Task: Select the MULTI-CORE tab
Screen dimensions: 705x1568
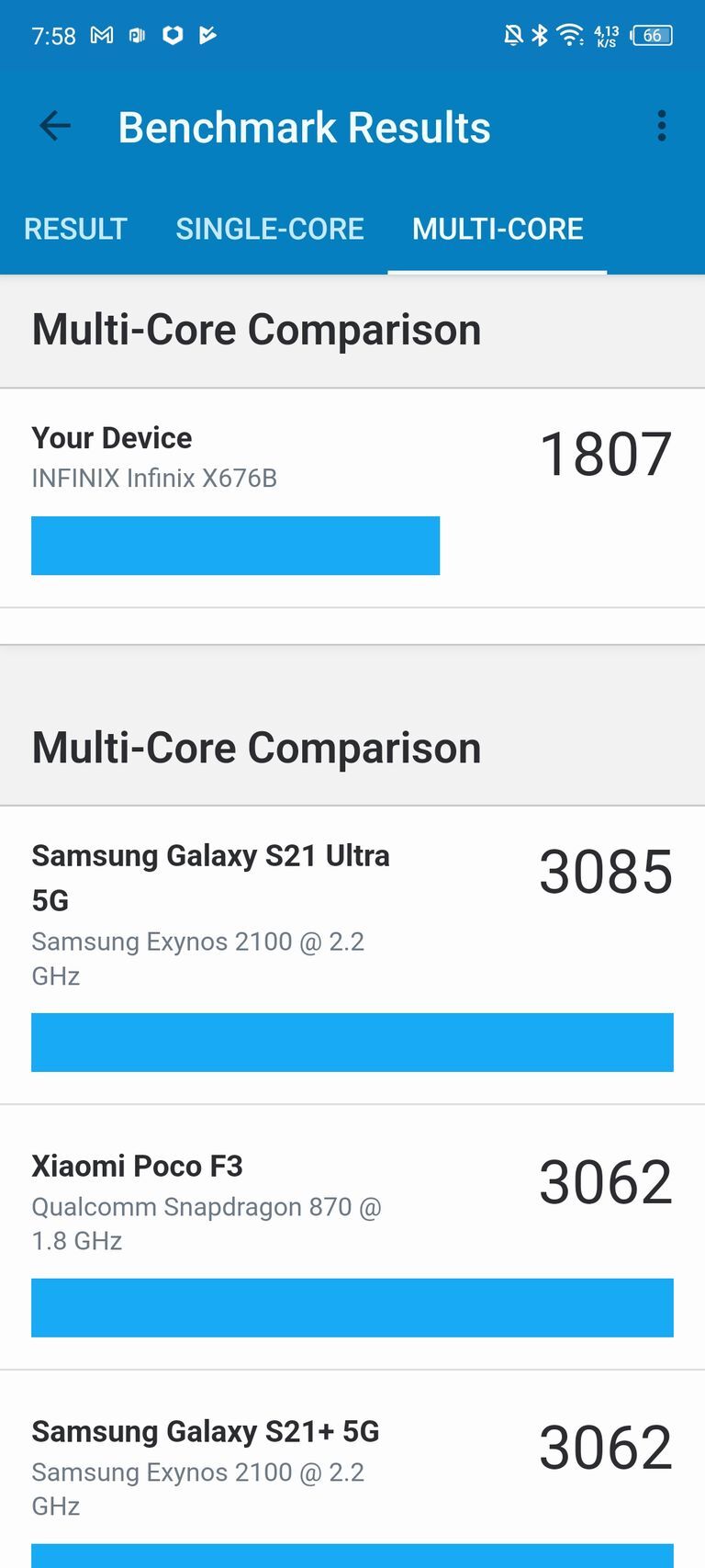Action: [x=498, y=229]
